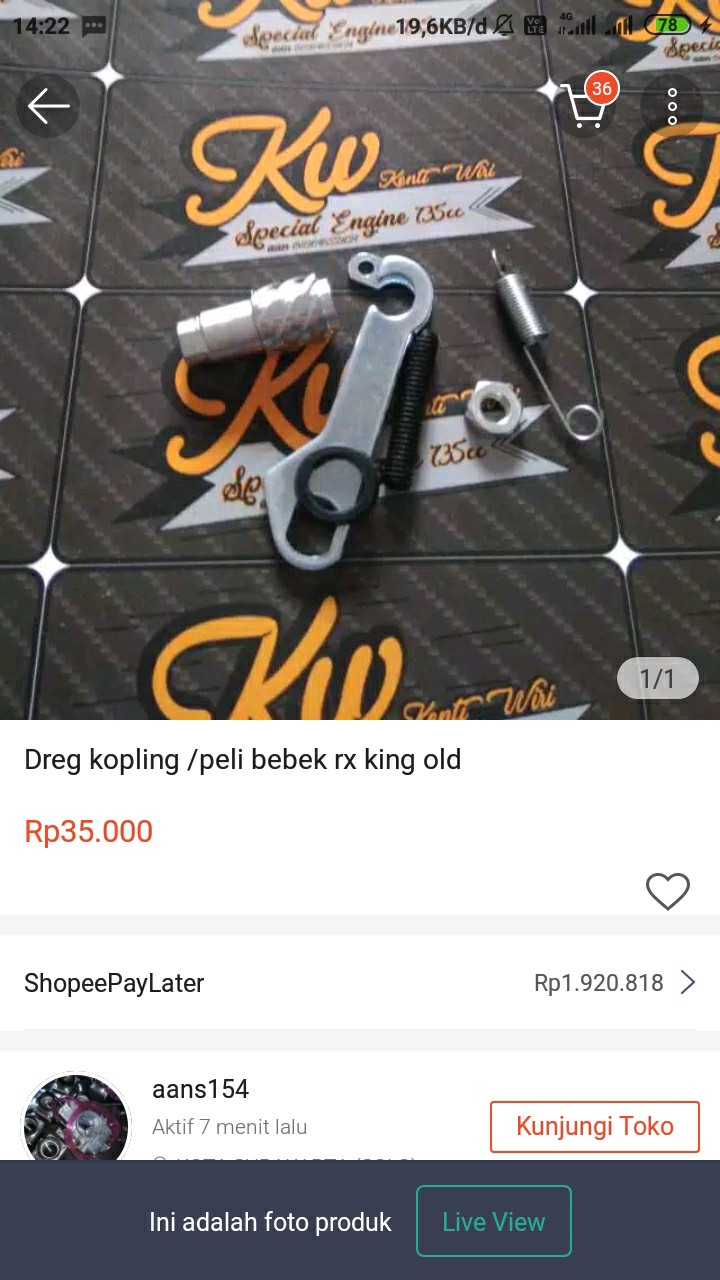720x1280 pixels.
Task: Open Live View
Action: click(x=494, y=1221)
